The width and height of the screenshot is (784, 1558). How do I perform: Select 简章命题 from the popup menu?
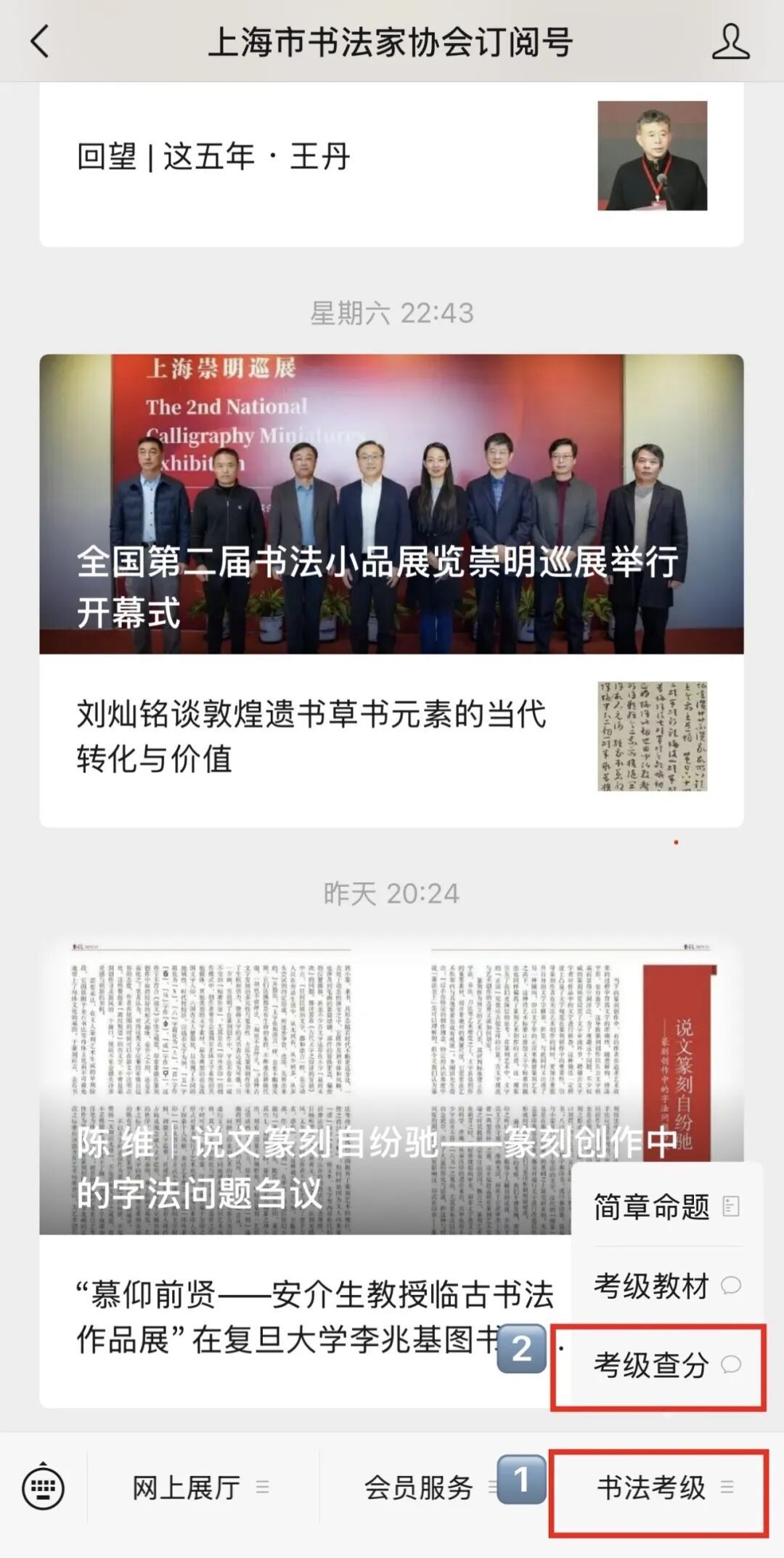tap(666, 1206)
